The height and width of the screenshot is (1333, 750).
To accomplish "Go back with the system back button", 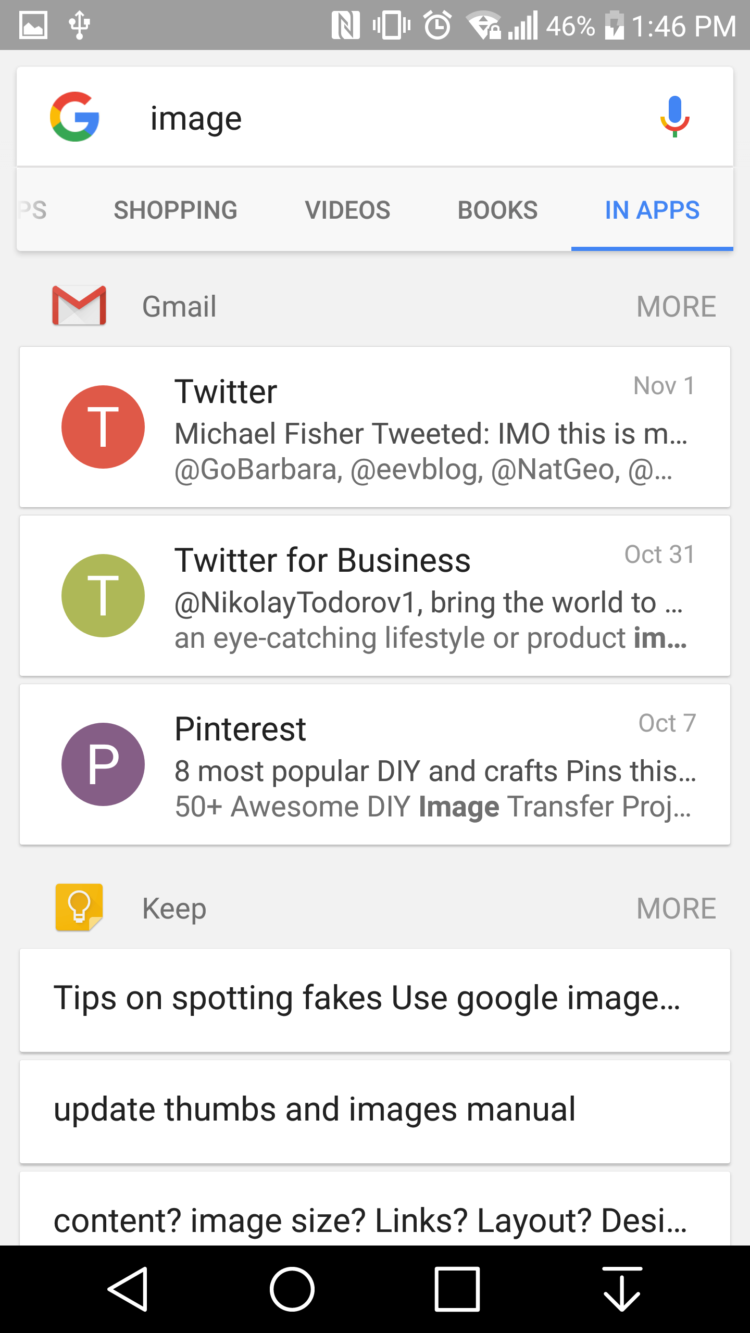I will pos(128,1289).
